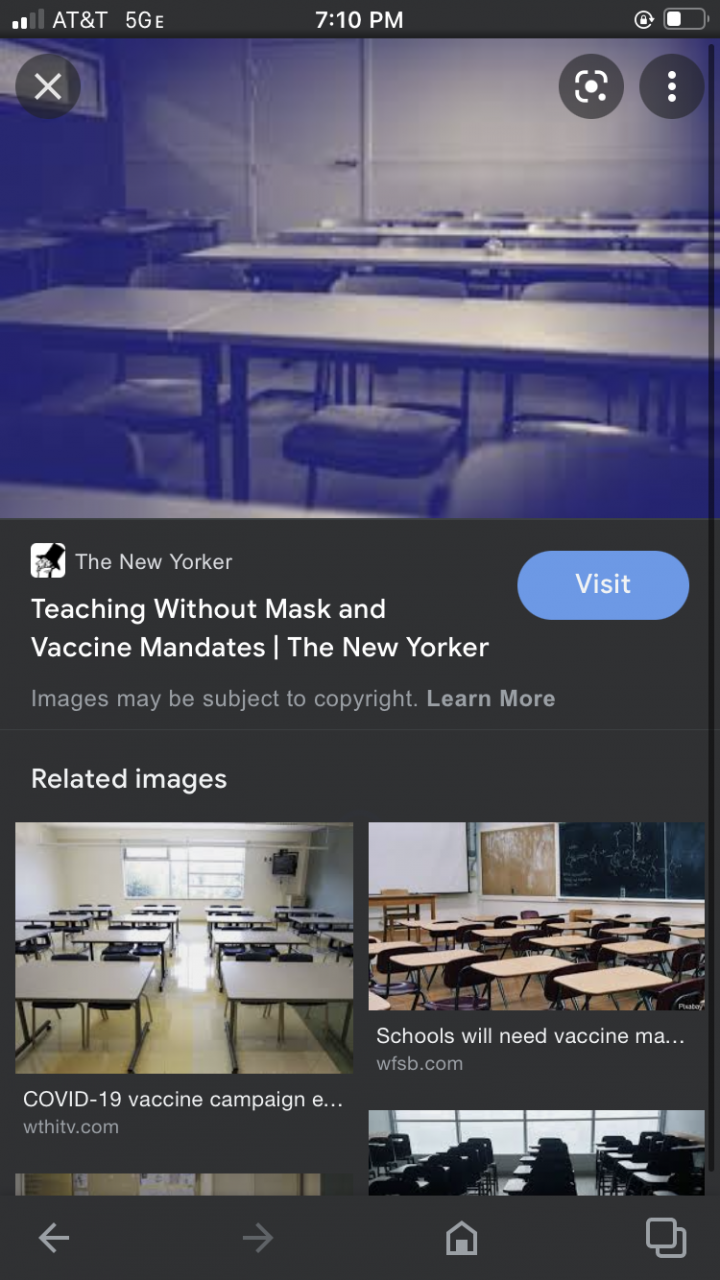Image resolution: width=720 pixels, height=1280 pixels.
Task: Search this image with Google Lens
Action: (591, 87)
